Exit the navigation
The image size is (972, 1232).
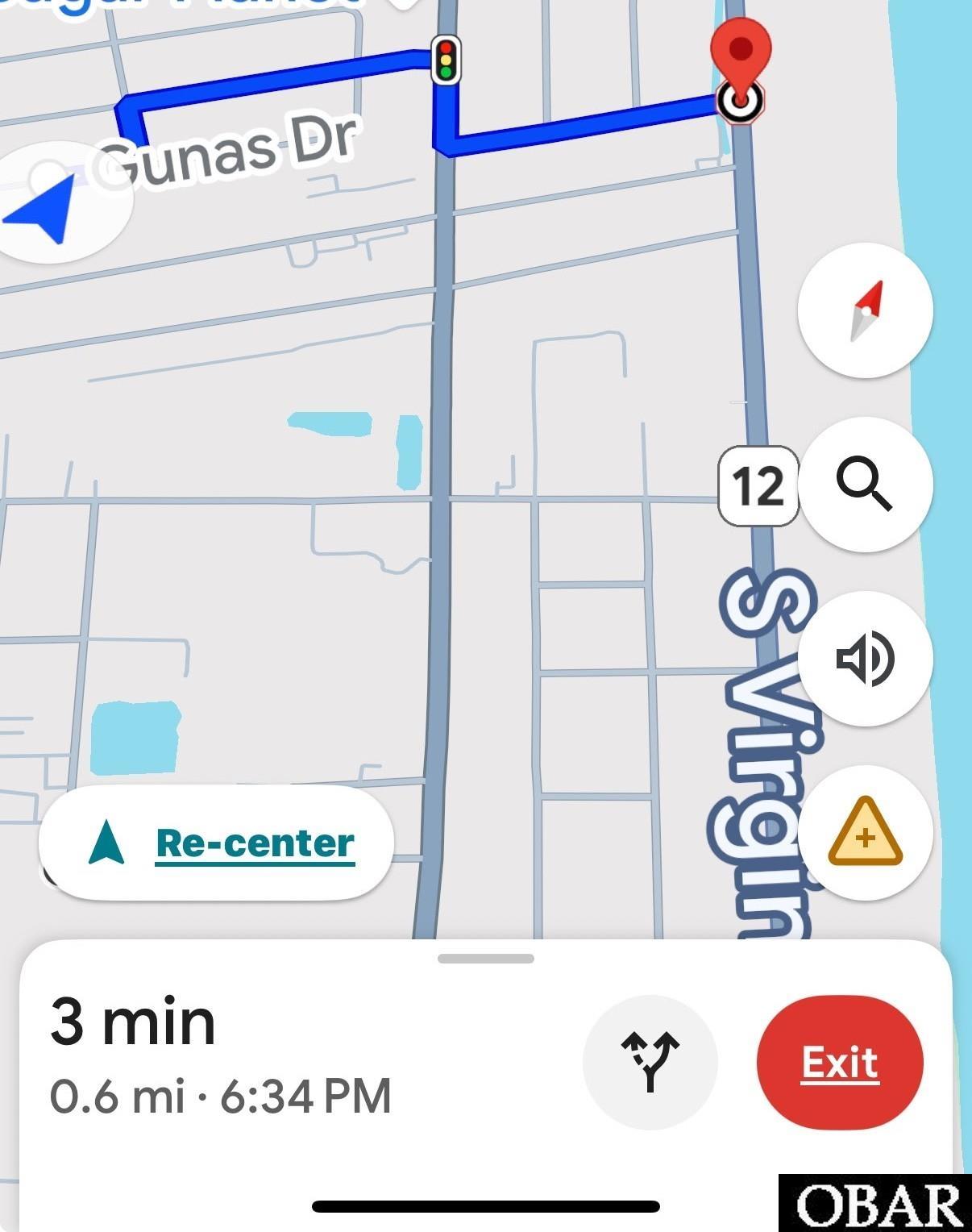point(840,1062)
